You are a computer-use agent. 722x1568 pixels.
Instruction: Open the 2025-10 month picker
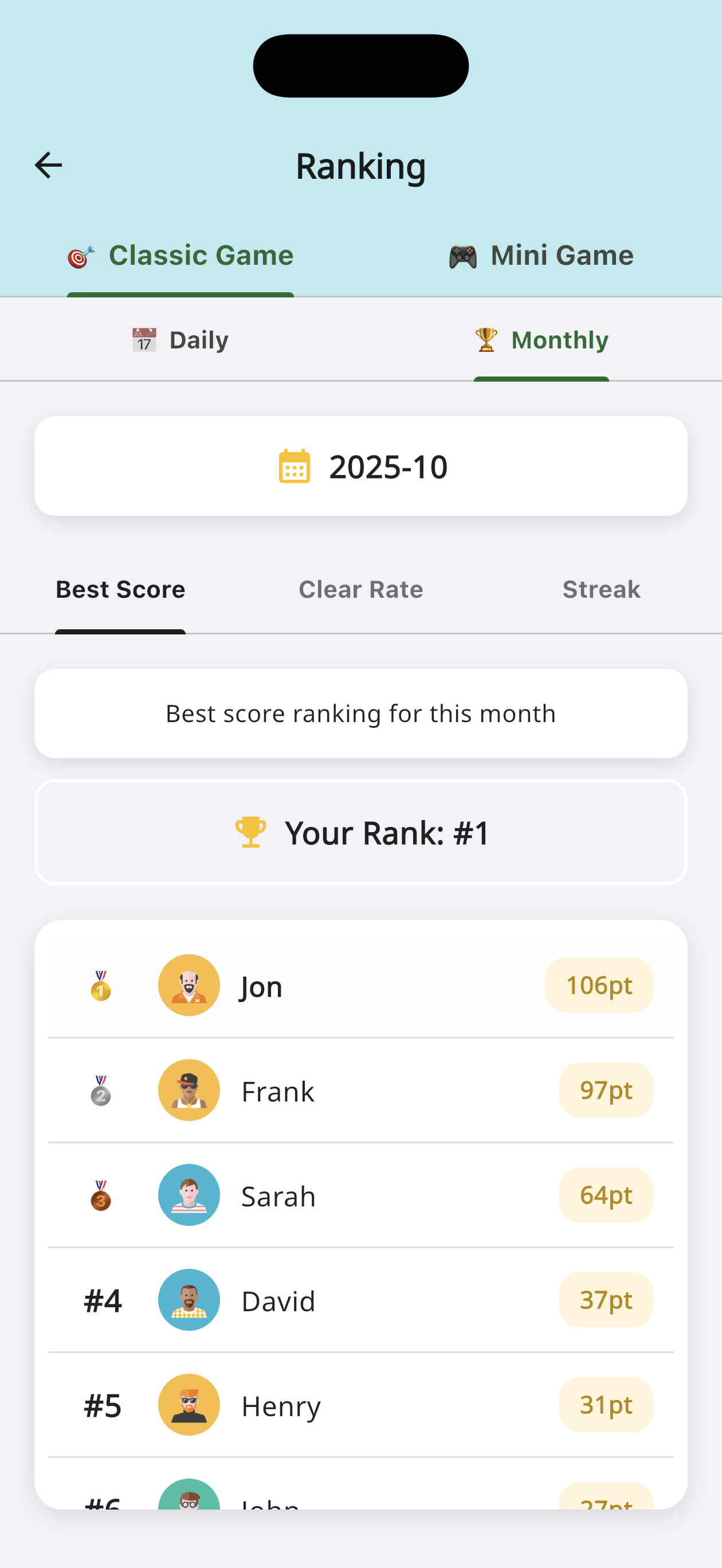point(361,467)
